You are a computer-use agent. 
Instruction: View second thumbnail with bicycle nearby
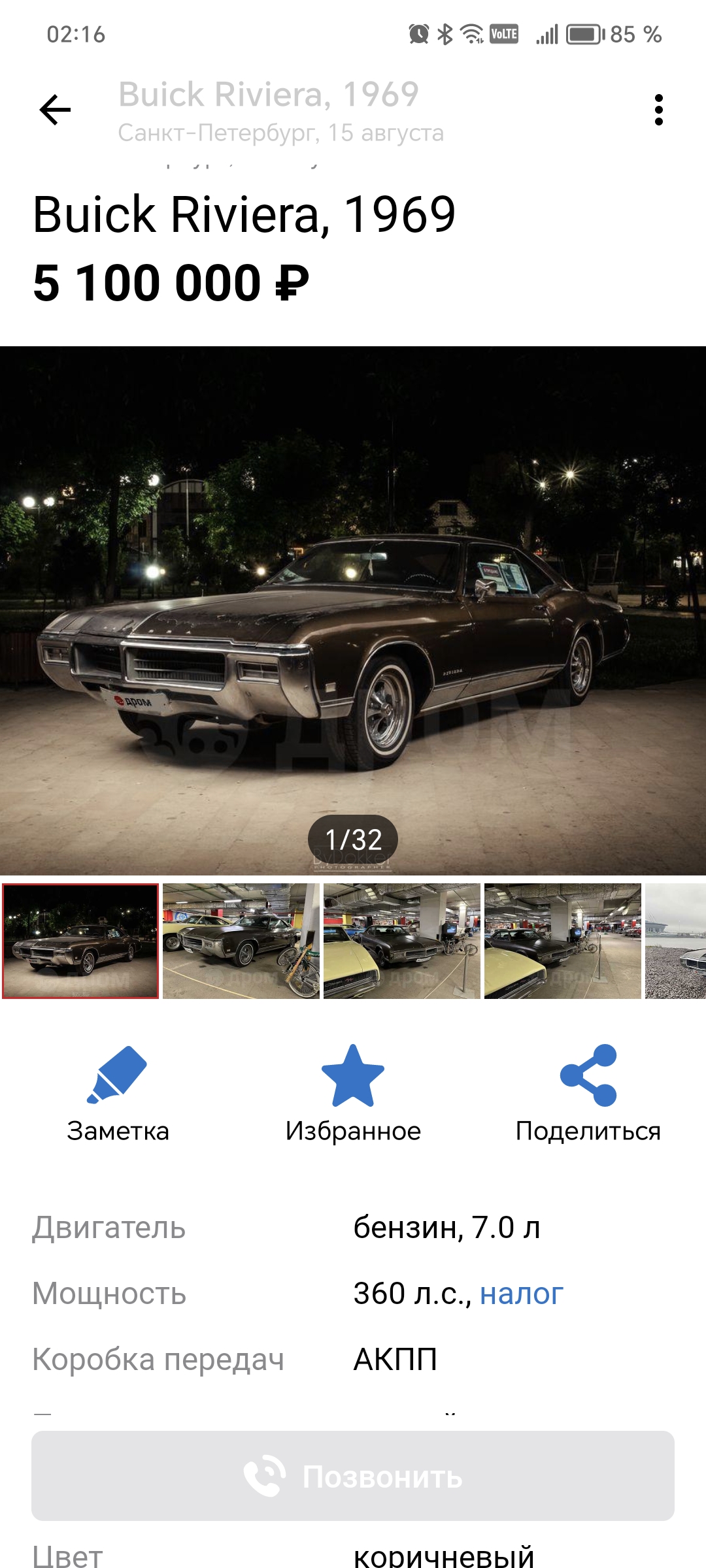coord(241,941)
